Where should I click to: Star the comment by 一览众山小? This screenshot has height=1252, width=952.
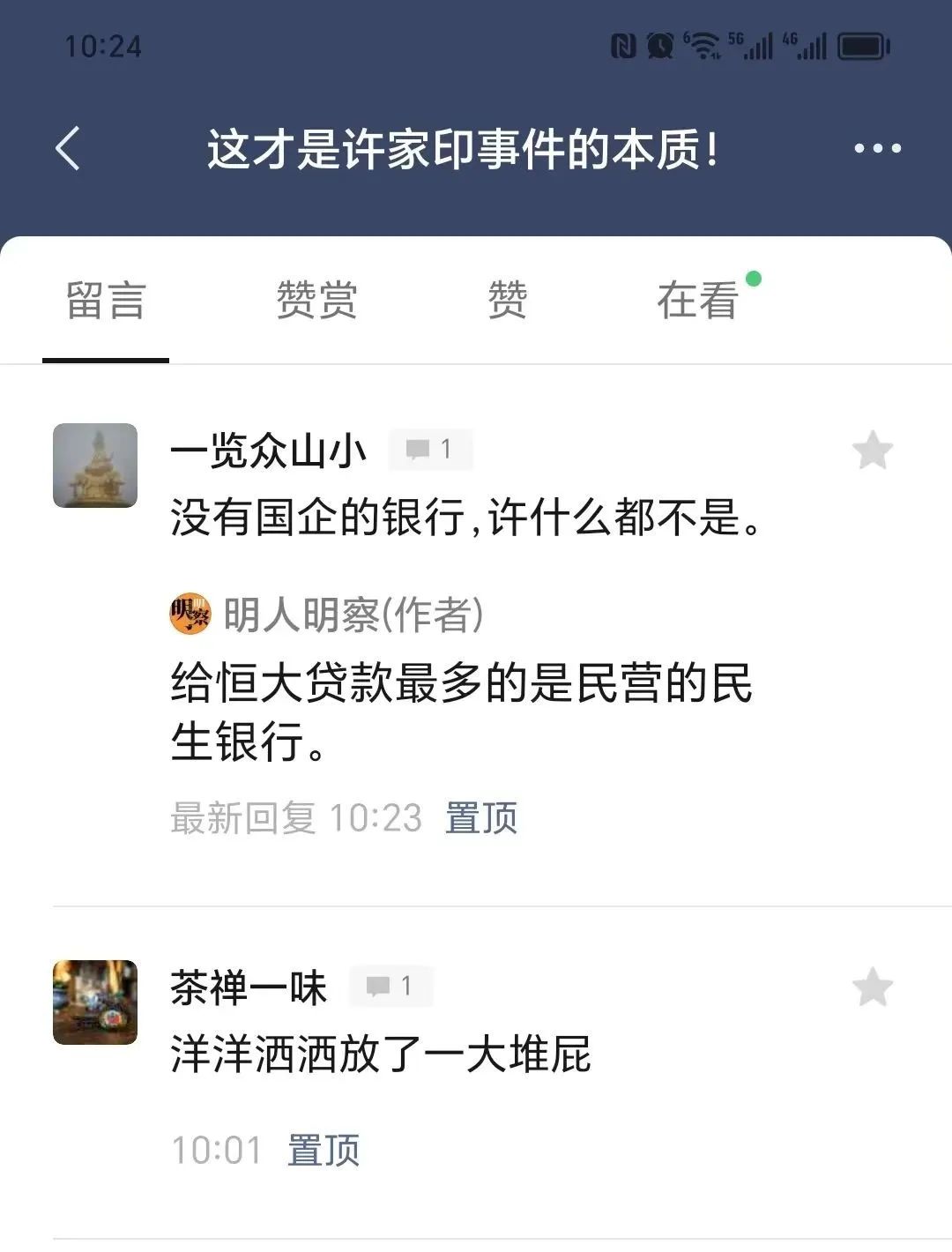pyautogui.click(x=873, y=451)
